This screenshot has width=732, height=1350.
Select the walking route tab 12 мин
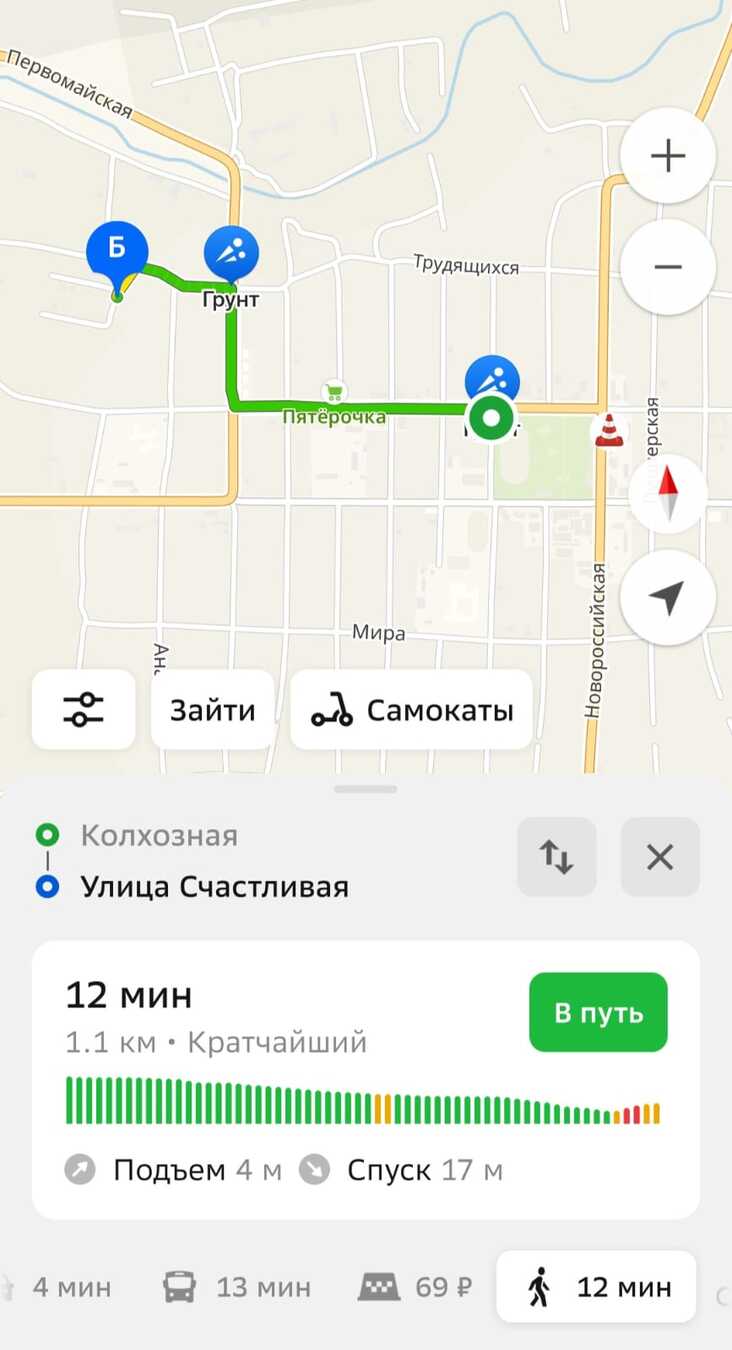tap(596, 1287)
